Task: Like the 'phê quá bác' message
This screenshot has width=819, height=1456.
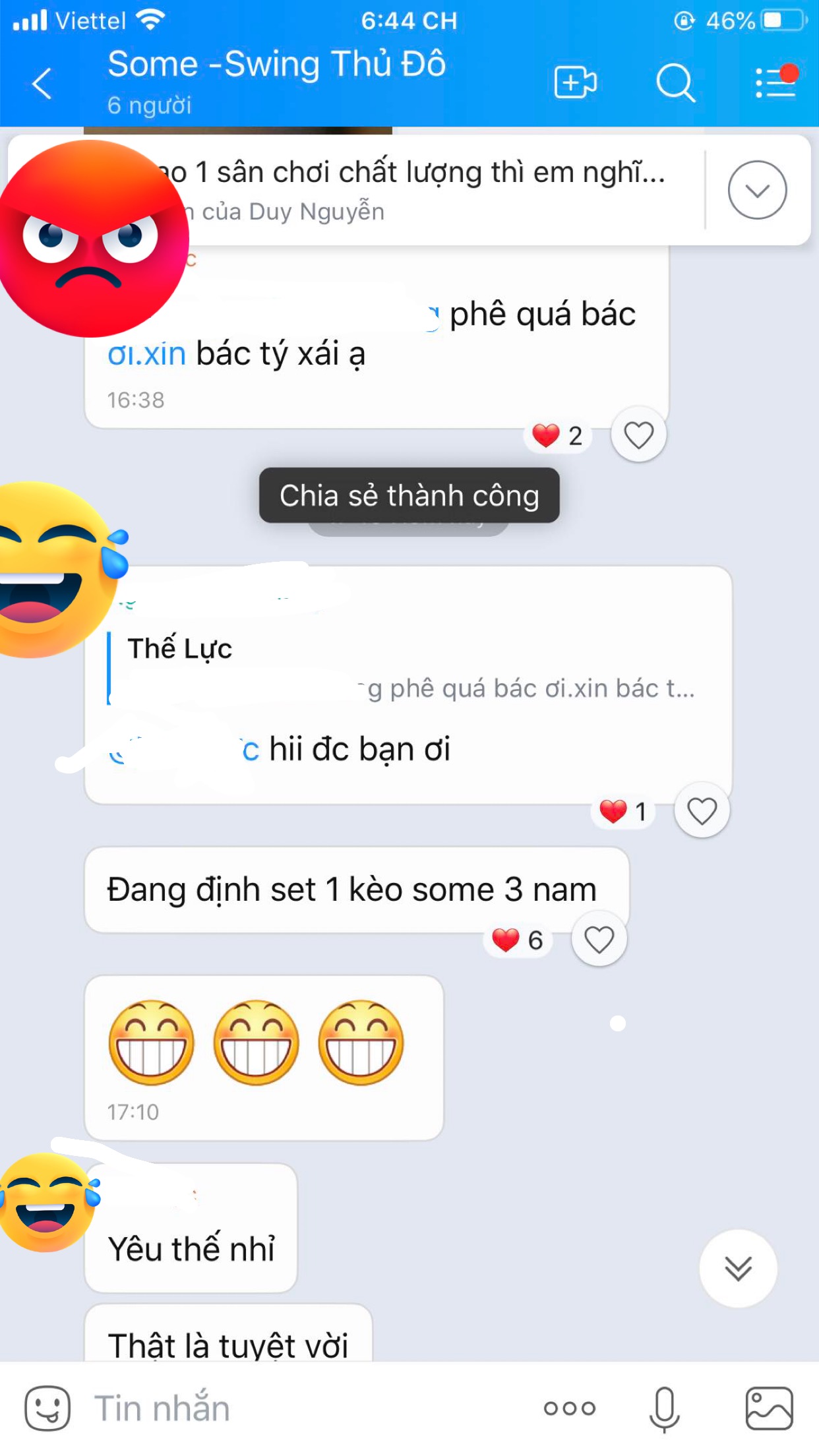Action: point(638,435)
